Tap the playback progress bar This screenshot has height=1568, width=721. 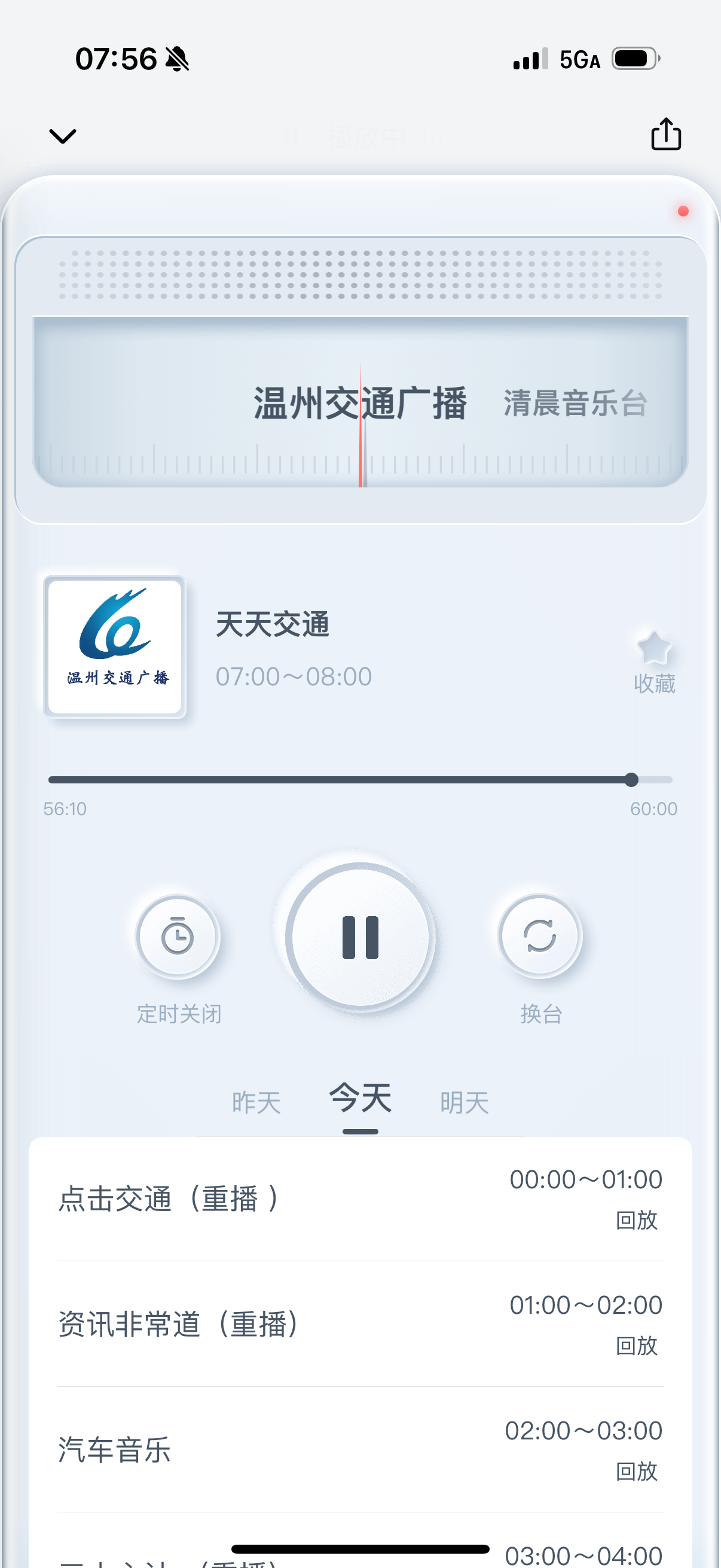pyautogui.click(x=360, y=780)
